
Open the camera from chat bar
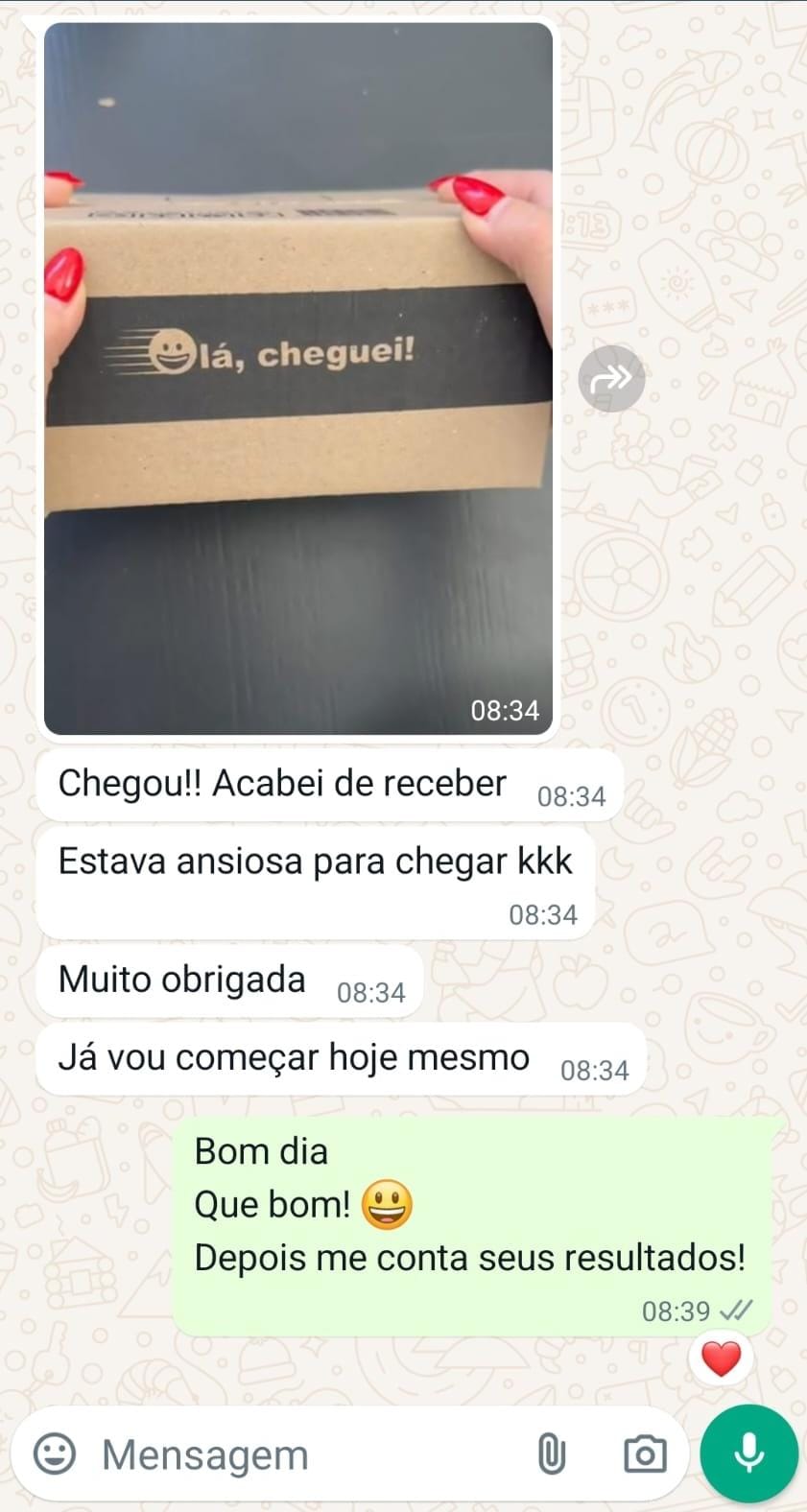(x=644, y=1453)
